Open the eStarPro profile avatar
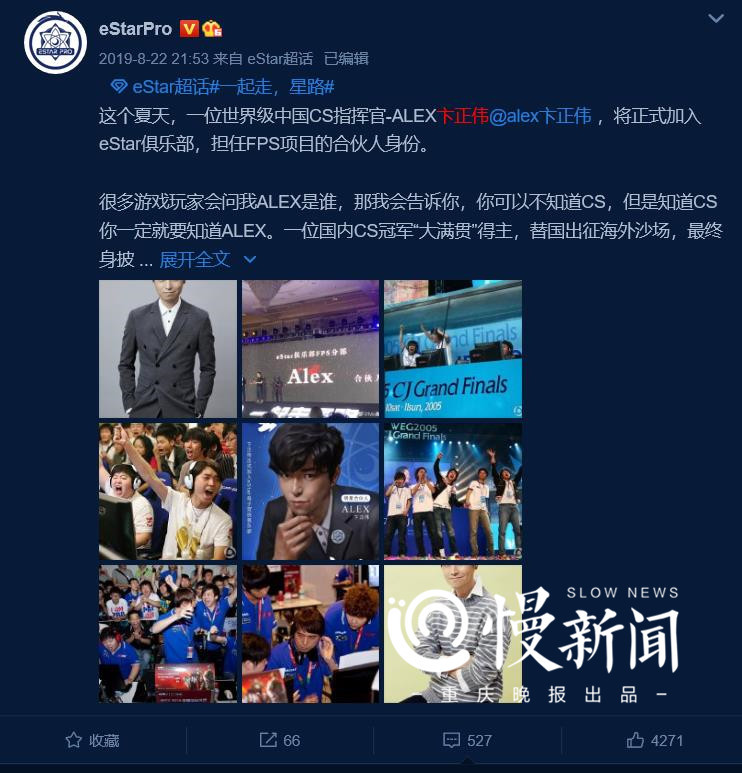The image size is (742, 773). pyautogui.click(x=55, y=42)
